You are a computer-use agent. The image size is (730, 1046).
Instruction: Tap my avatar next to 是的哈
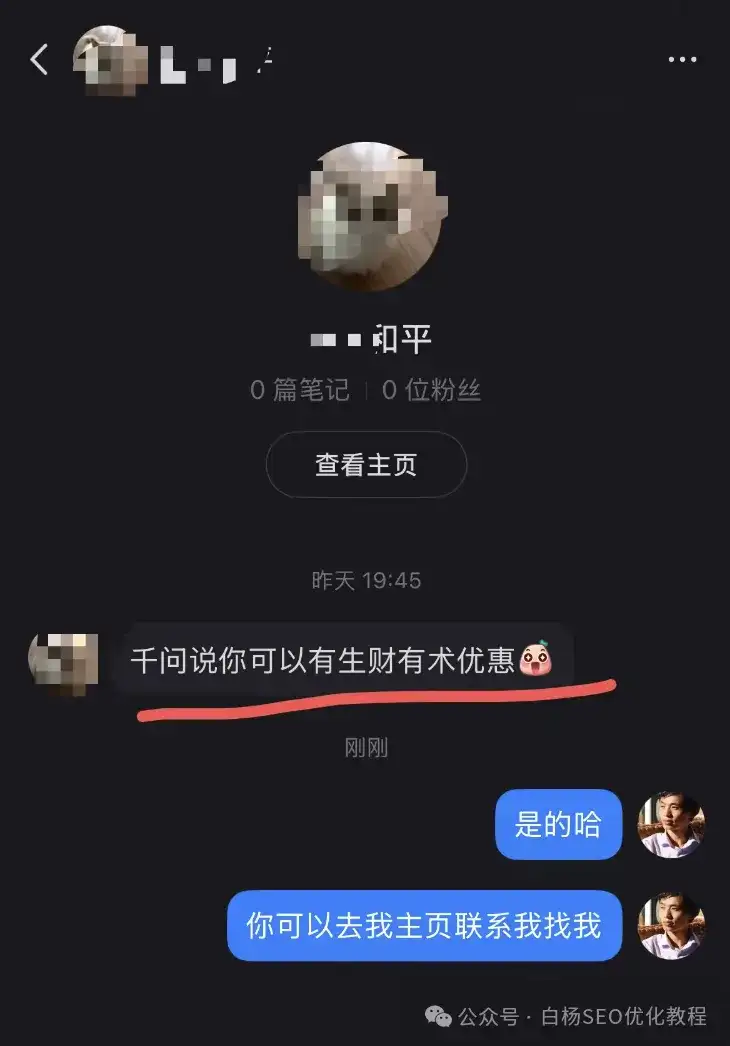tap(671, 825)
